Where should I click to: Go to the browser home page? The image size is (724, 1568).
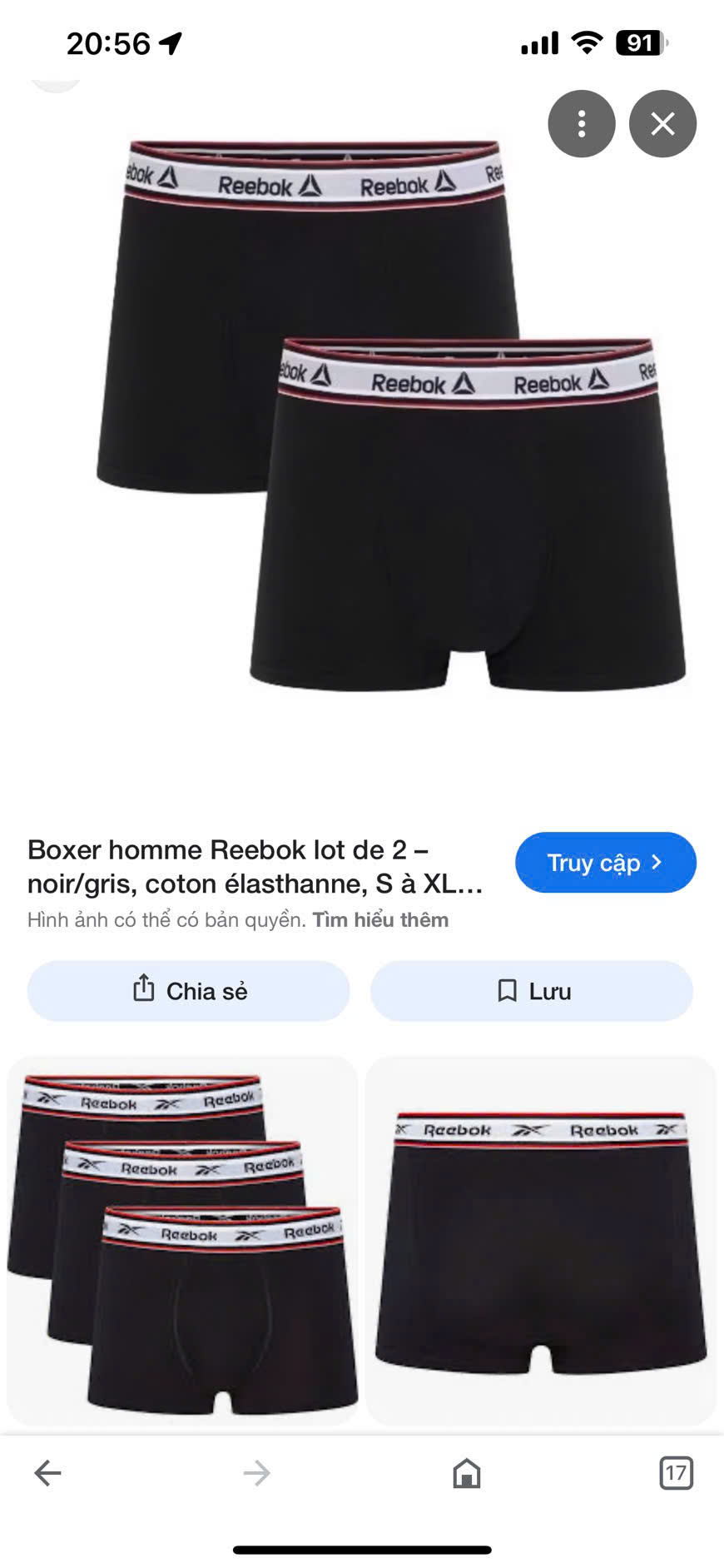click(466, 1473)
